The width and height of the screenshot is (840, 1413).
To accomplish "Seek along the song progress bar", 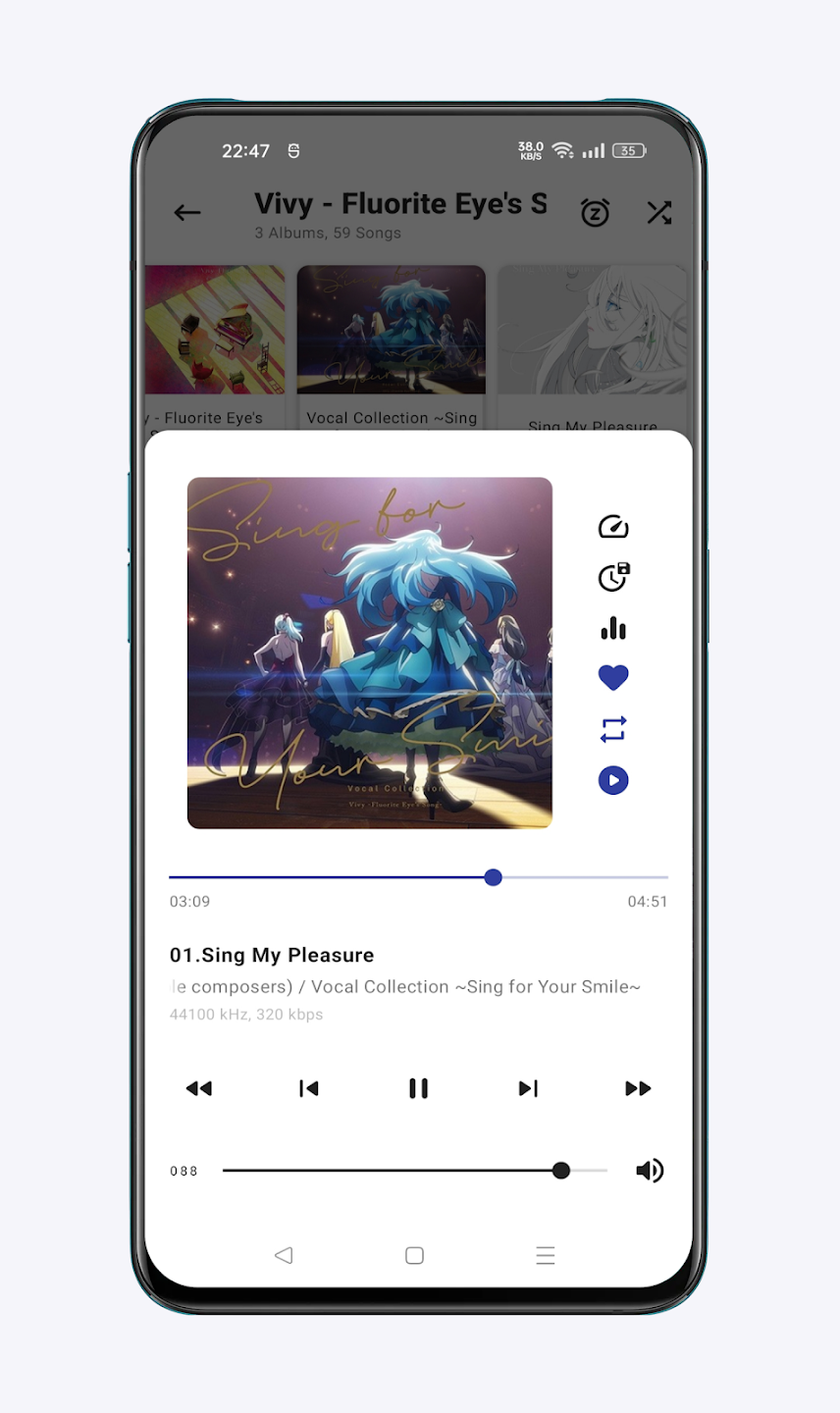I will click(x=494, y=877).
